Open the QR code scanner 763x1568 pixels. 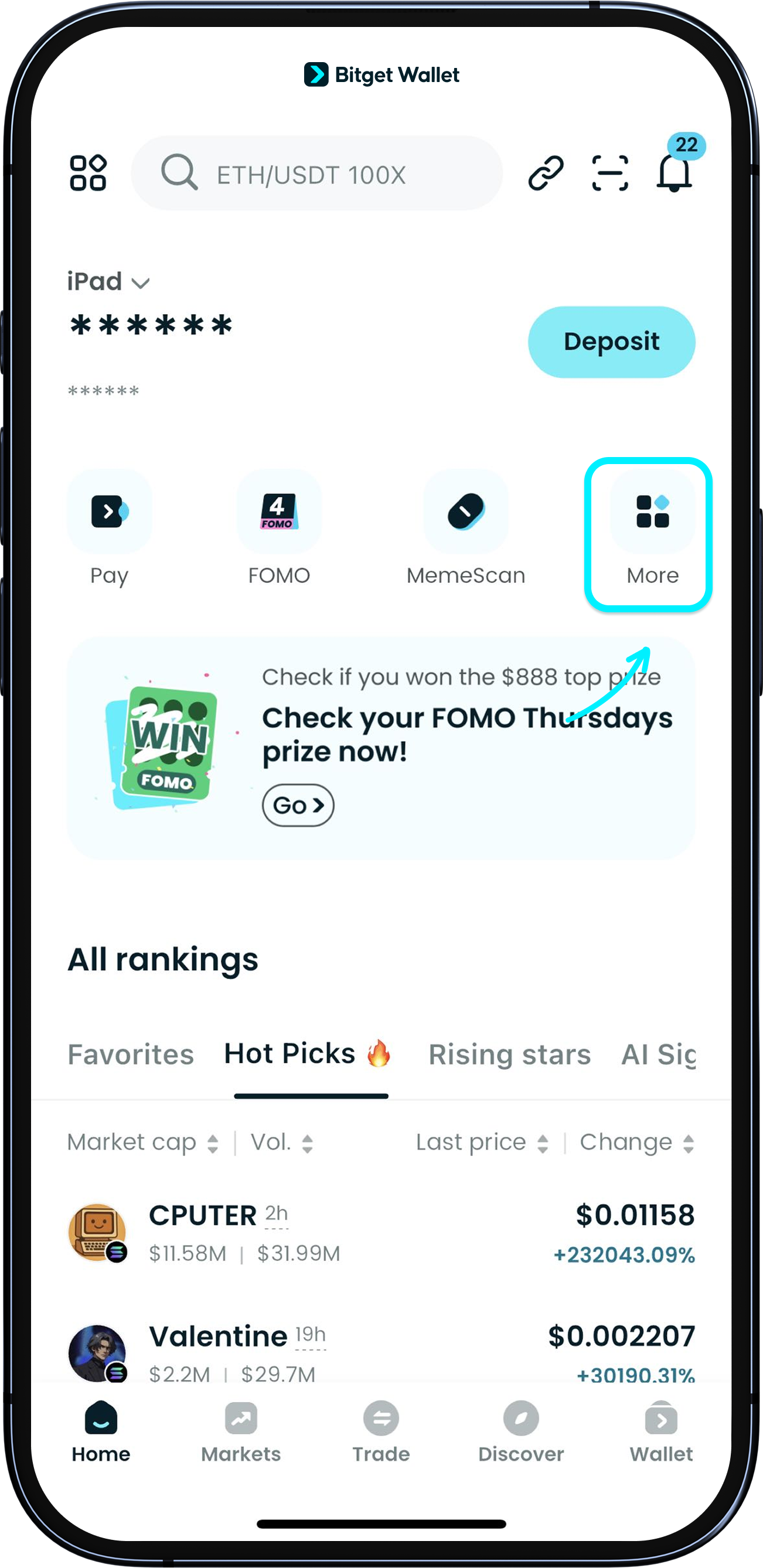(x=609, y=173)
